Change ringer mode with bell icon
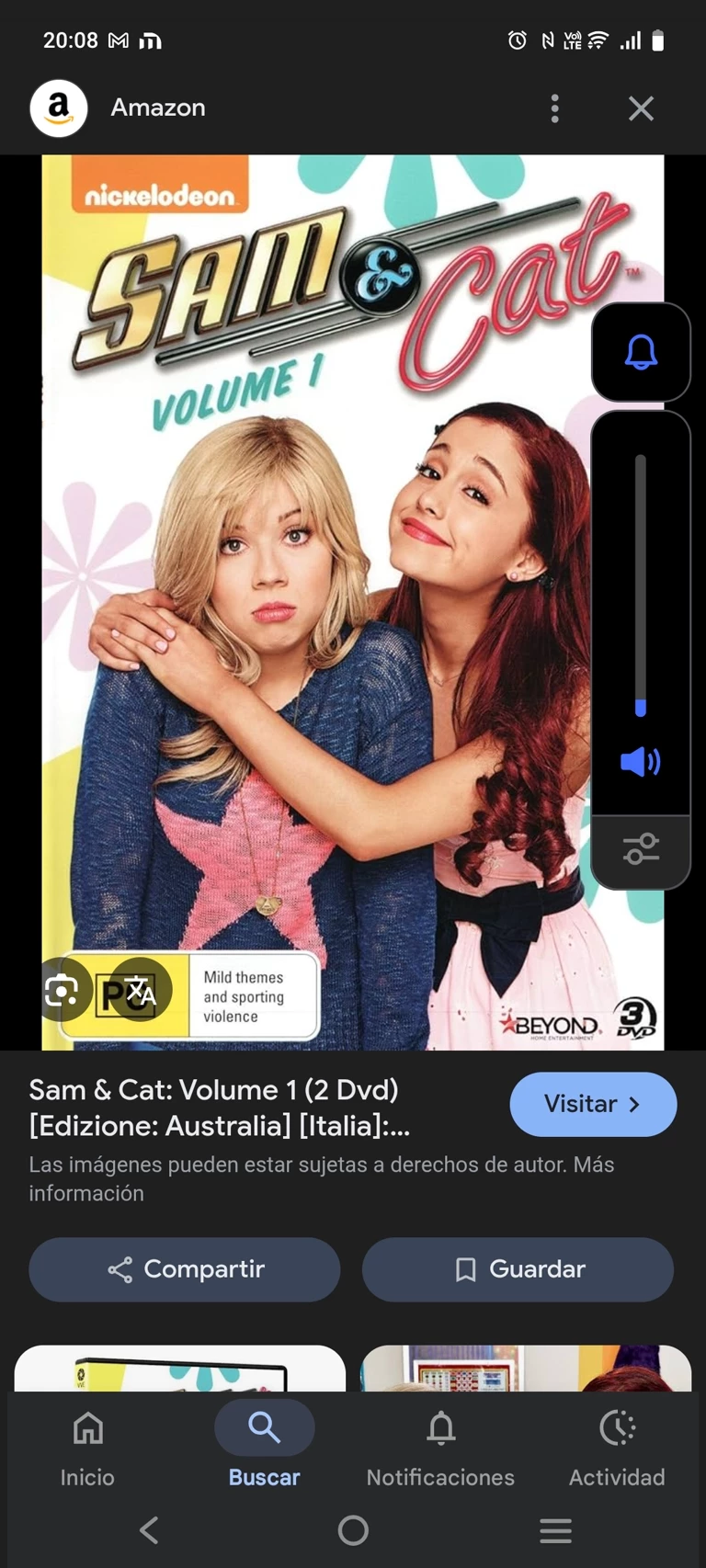This screenshot has height=1568, width=706. pyautogui.click(x=641, y=352)
